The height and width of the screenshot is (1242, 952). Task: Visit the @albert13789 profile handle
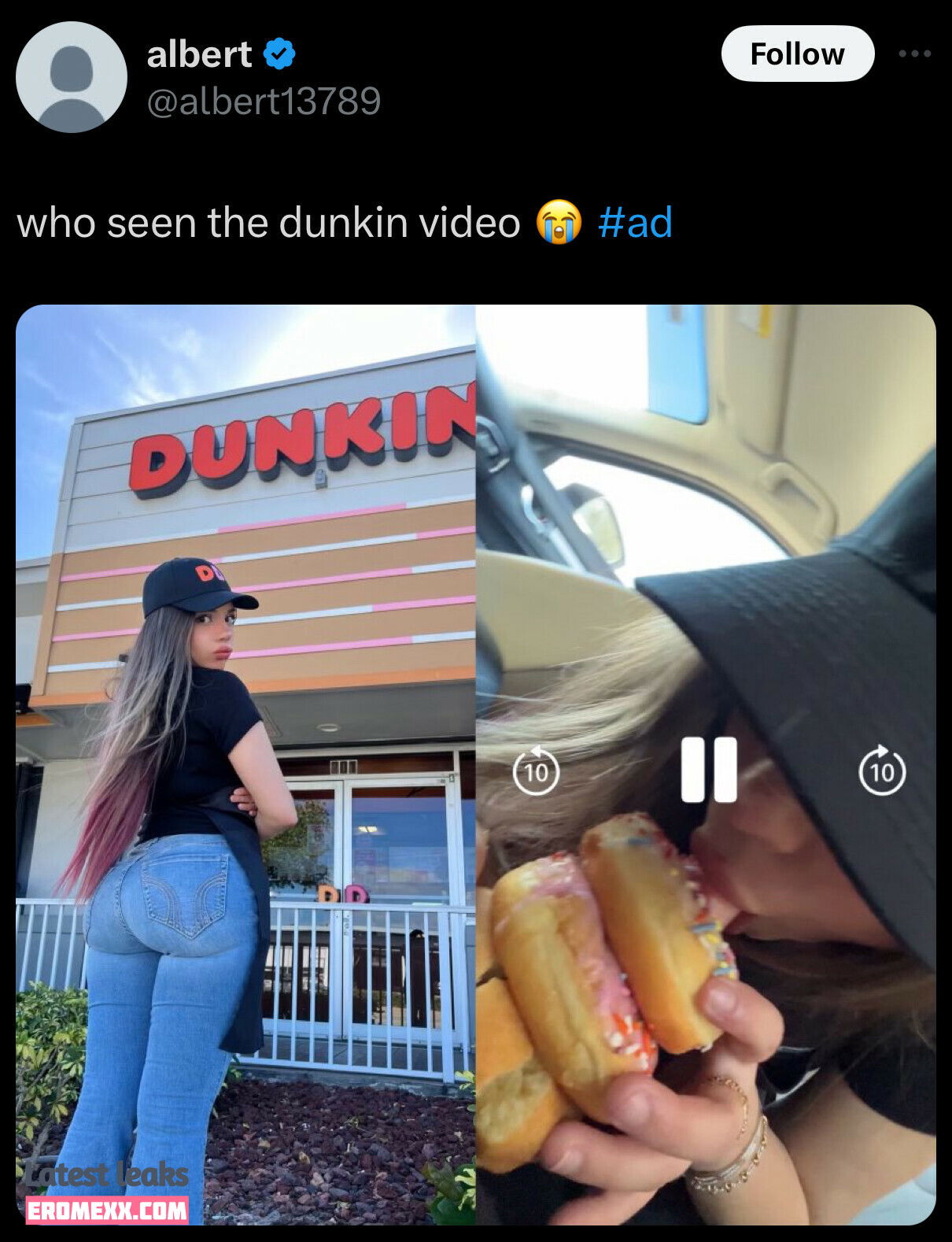click(x=264, y=102)
